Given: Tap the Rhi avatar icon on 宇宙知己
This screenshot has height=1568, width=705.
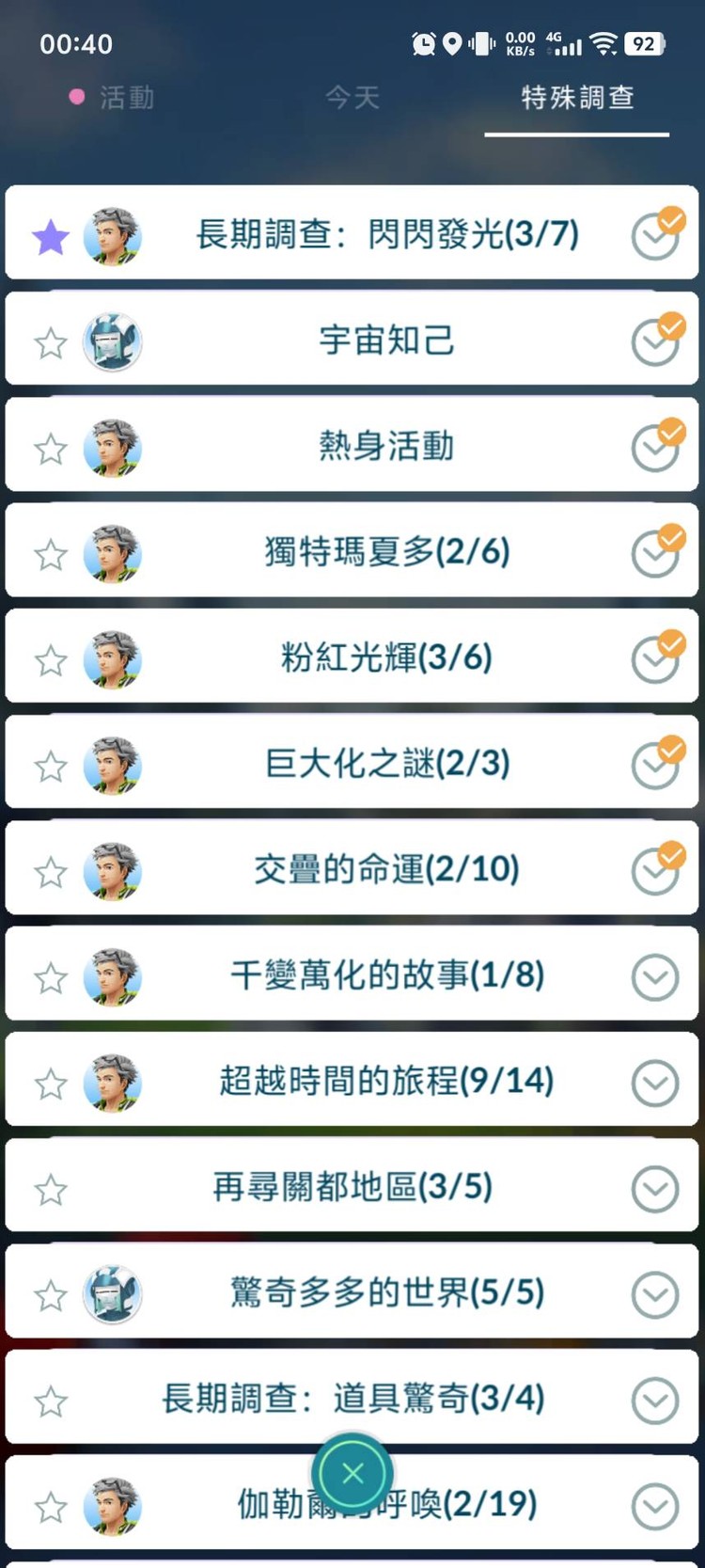Looking at the screenshot, I should point(113,340).
